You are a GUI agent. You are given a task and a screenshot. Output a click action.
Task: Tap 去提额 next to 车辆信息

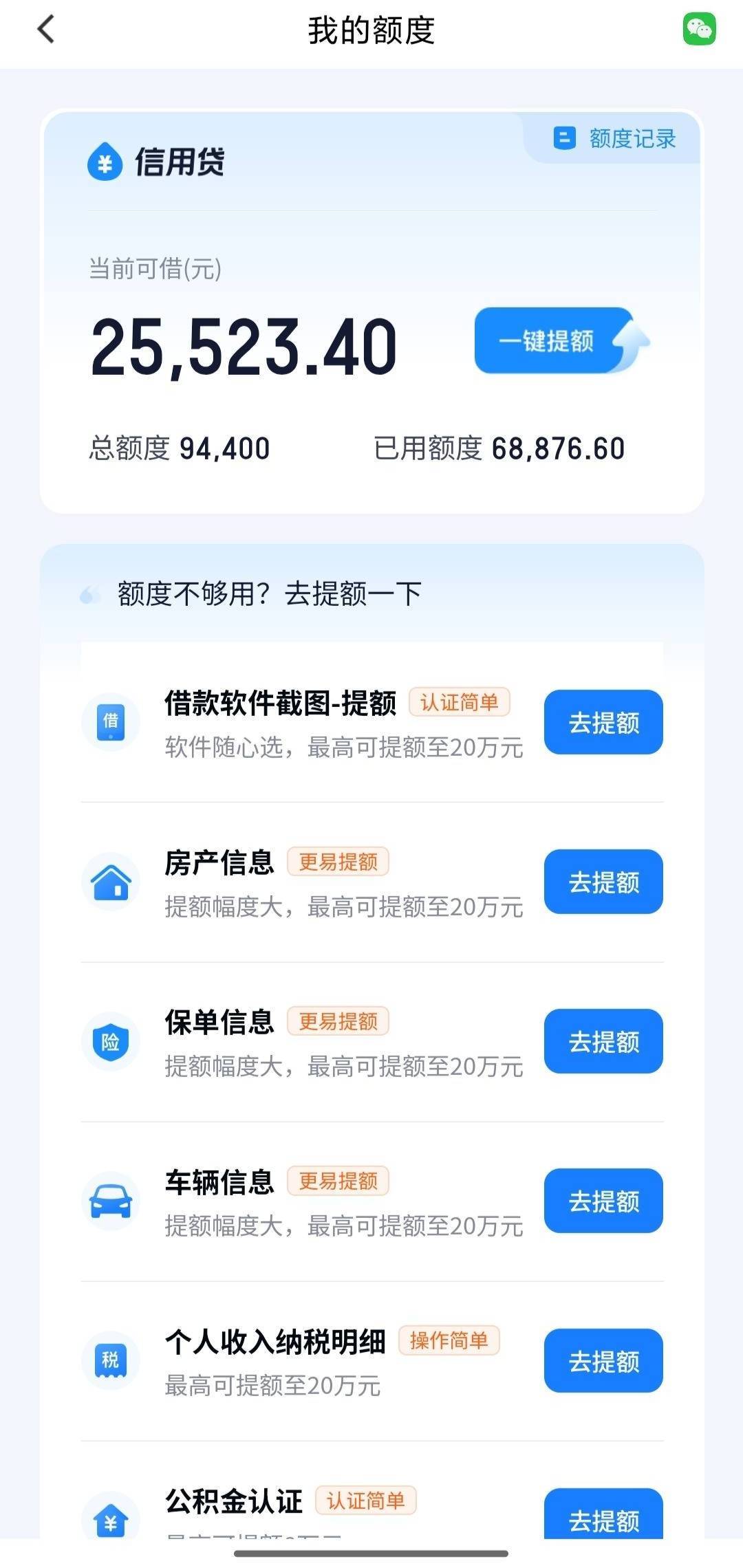pyautogui.click(x=603, y=1201)
